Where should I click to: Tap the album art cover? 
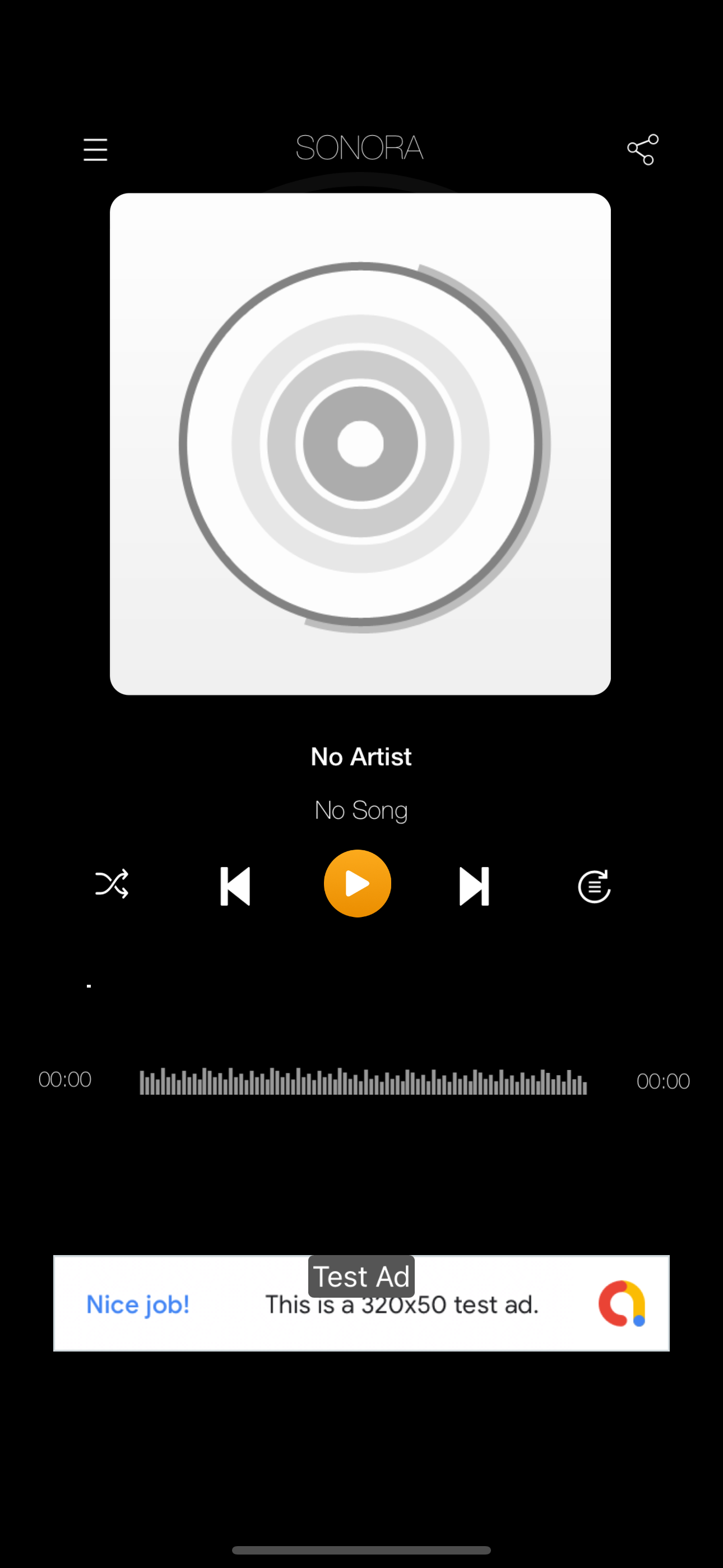pos(360,444)
